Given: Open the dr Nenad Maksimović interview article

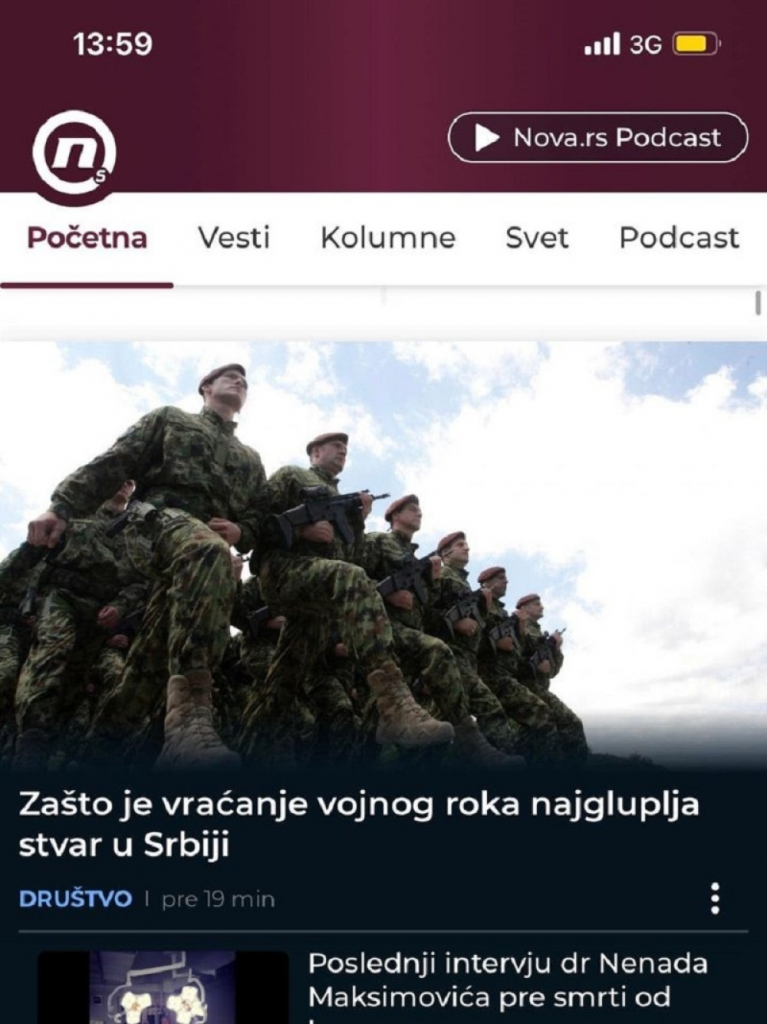Looking at the screenshot, I should point(520,981).
